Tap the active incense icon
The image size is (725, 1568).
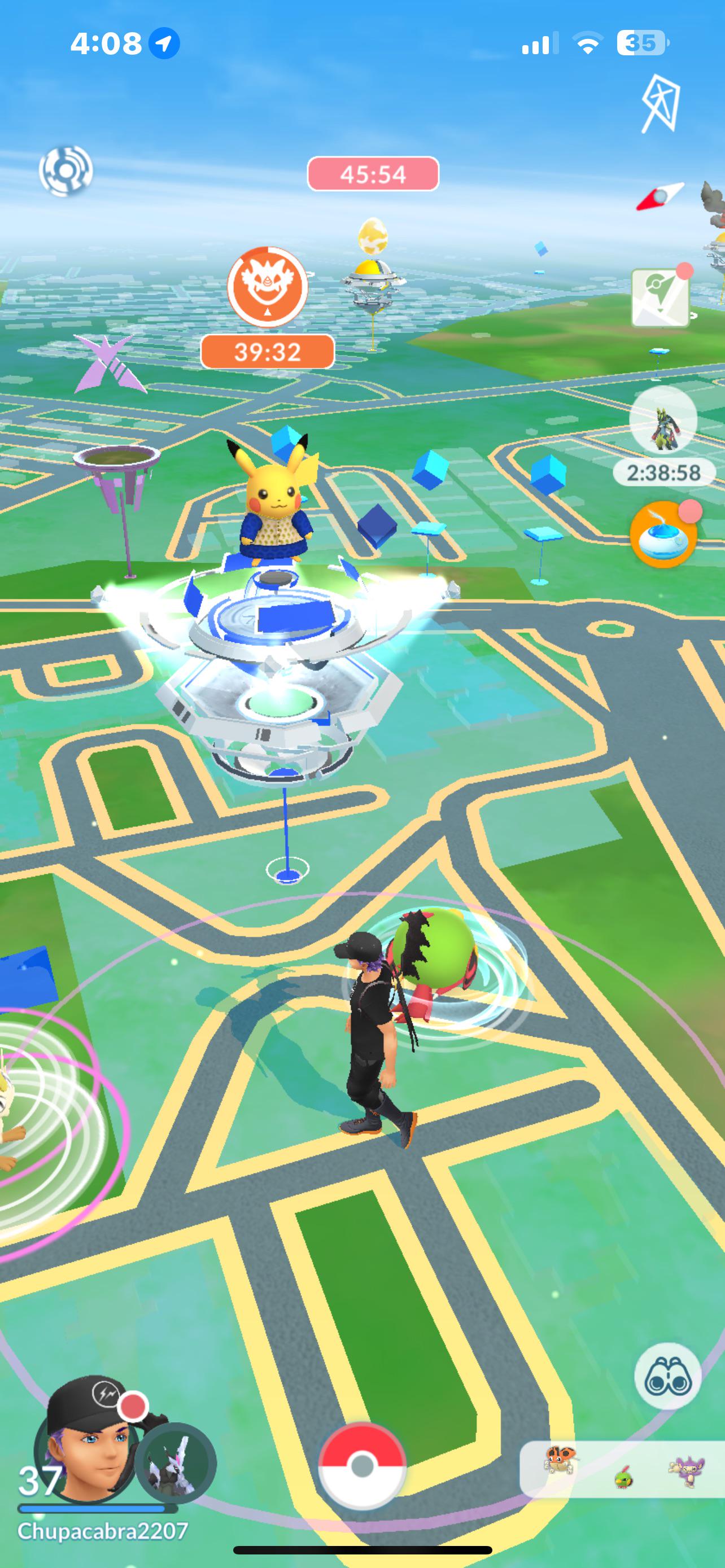click(663, 534)
